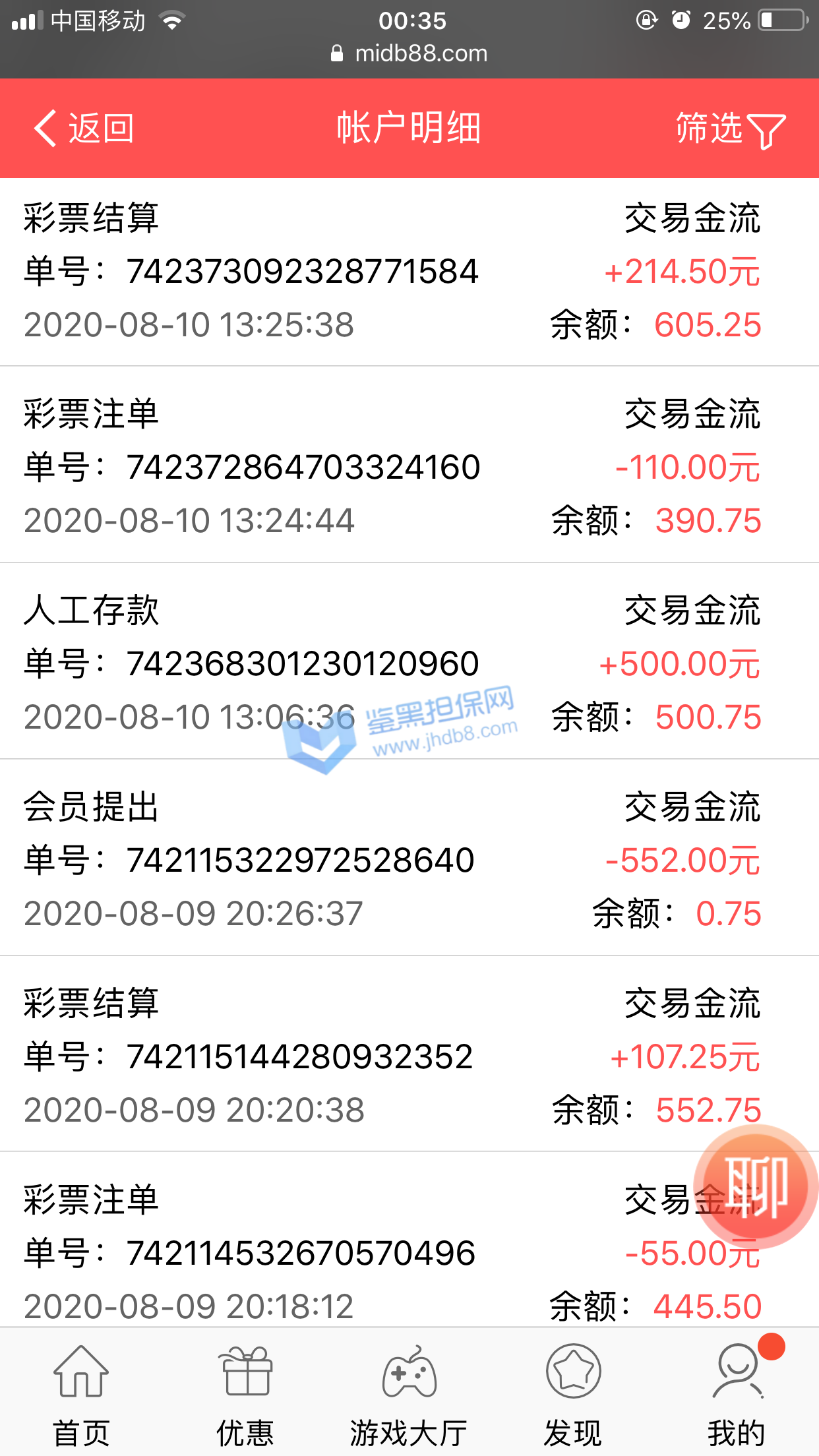Open the 彩票结算 record of +107.25元
This screenshot has width=819, height=1456.
(x=409, y=1056)
